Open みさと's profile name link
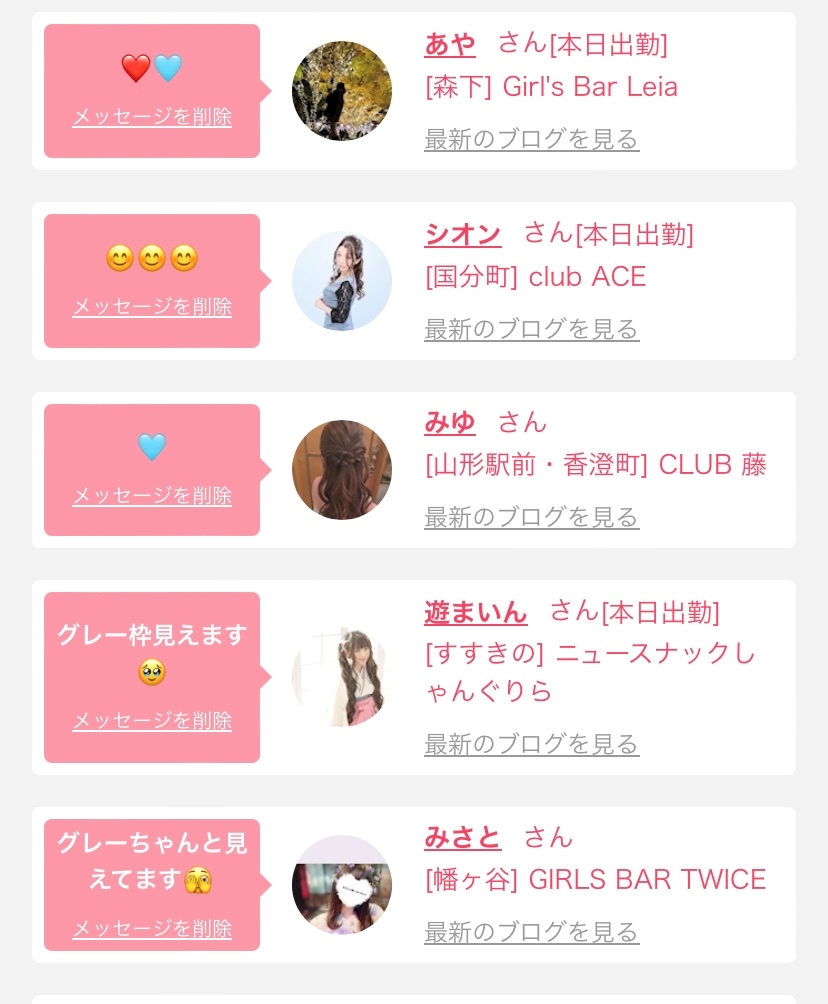The height and width of the screenshot is (1004, 828). click(x=462, y=837)
